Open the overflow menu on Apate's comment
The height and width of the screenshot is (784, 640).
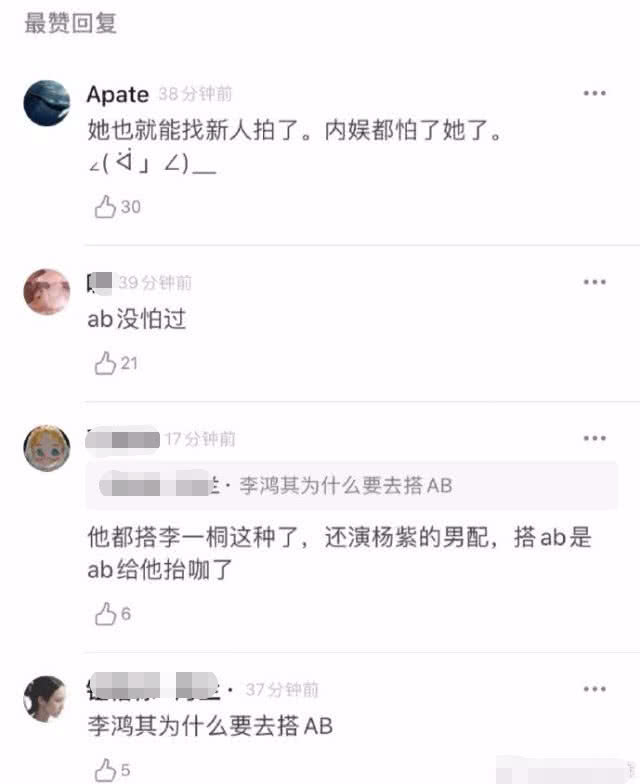594,94
